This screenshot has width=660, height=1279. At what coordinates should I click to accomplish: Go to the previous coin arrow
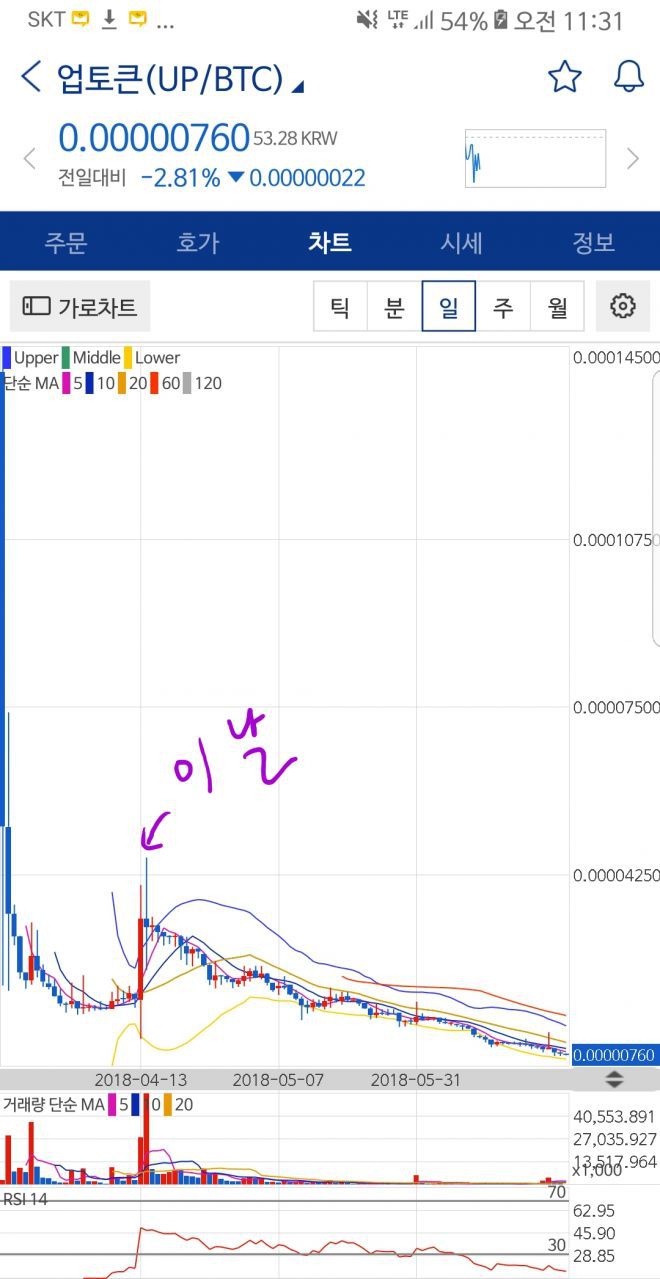pos(29,158)
